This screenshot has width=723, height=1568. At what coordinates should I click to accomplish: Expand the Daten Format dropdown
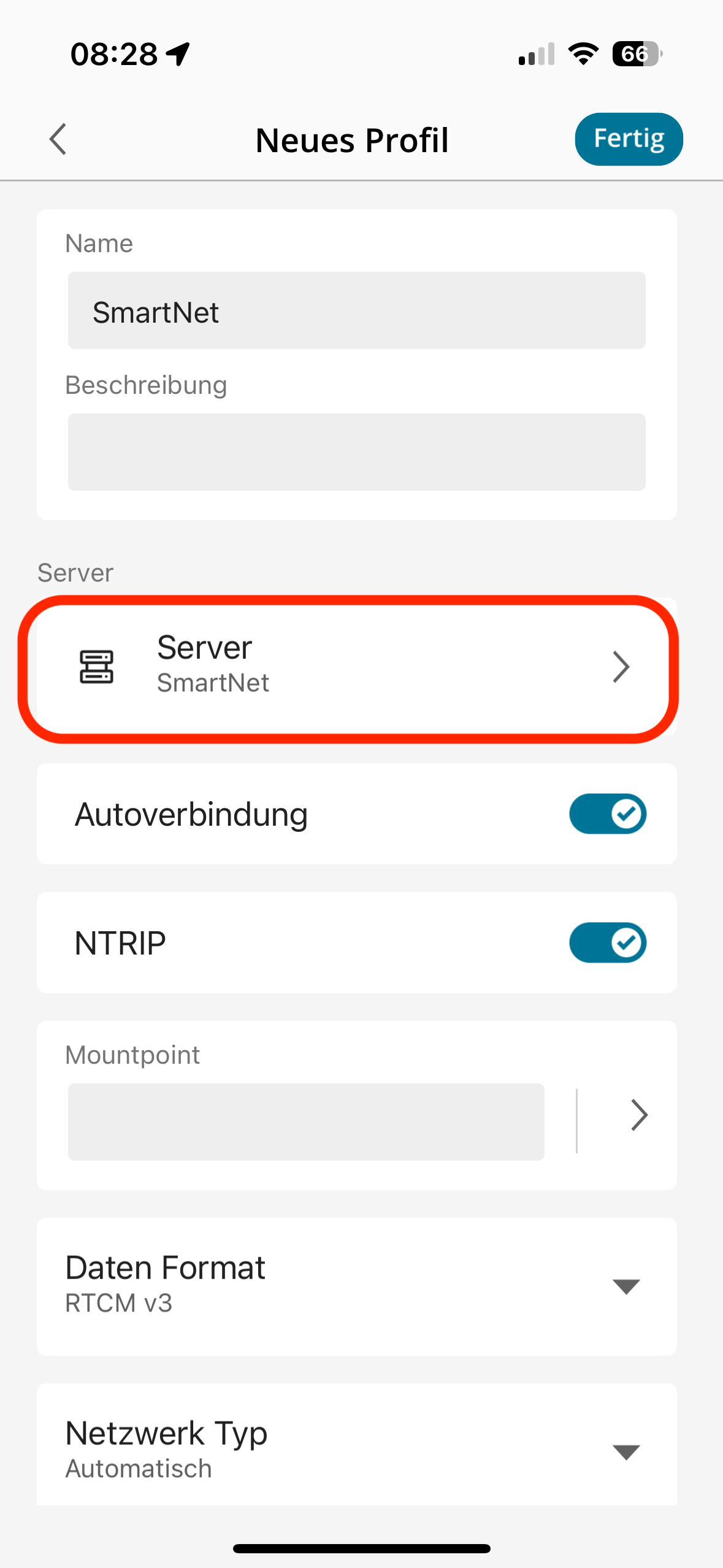click(626, 1286)
